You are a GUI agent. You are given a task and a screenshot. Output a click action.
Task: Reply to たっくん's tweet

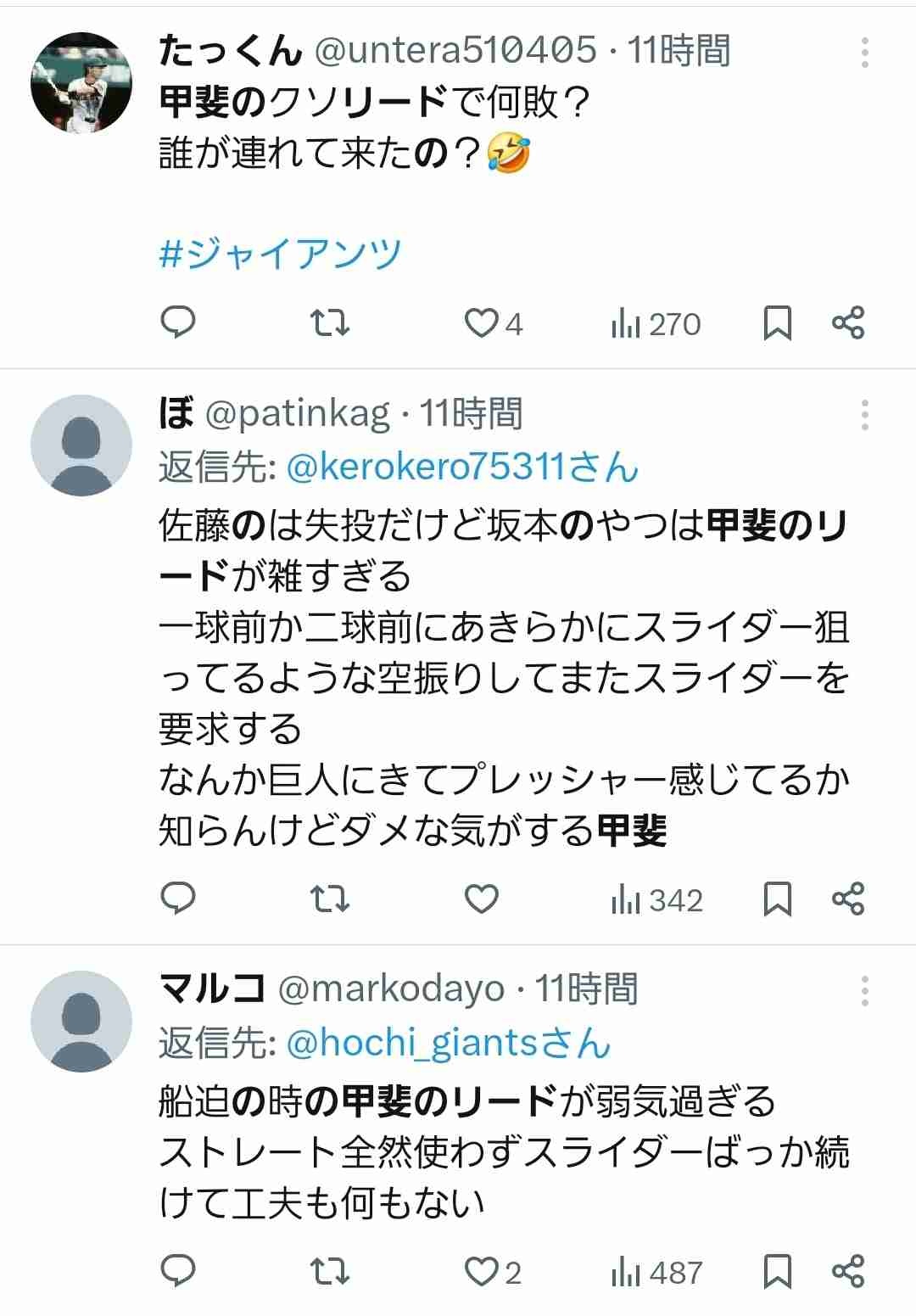[x=178, y=323]
